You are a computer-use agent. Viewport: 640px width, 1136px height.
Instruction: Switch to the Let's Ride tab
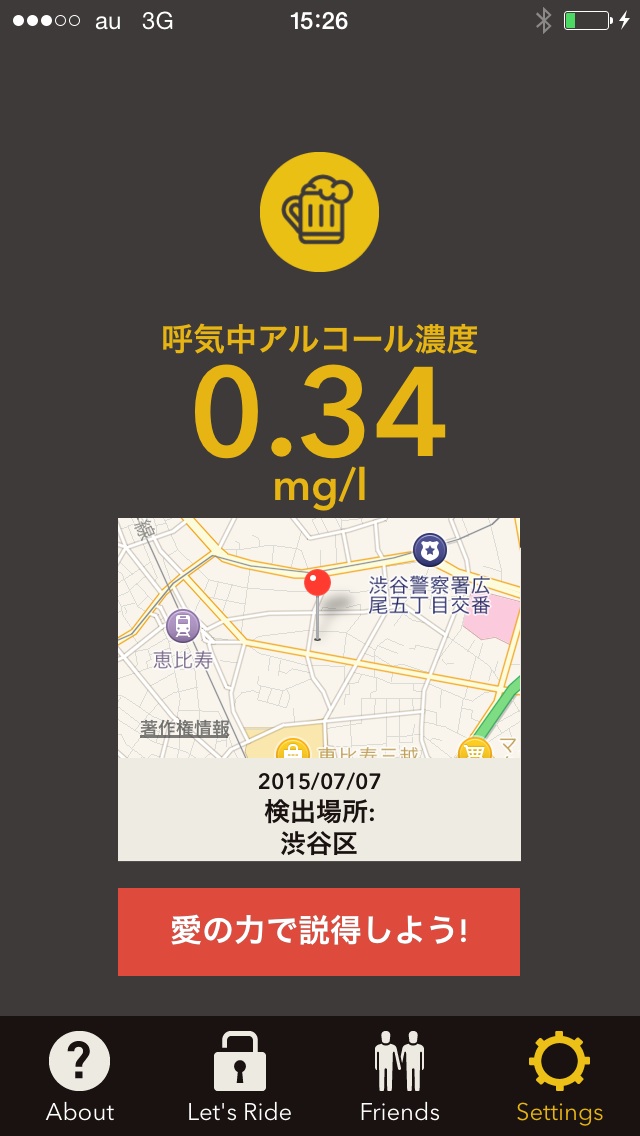coord(240,1076)
